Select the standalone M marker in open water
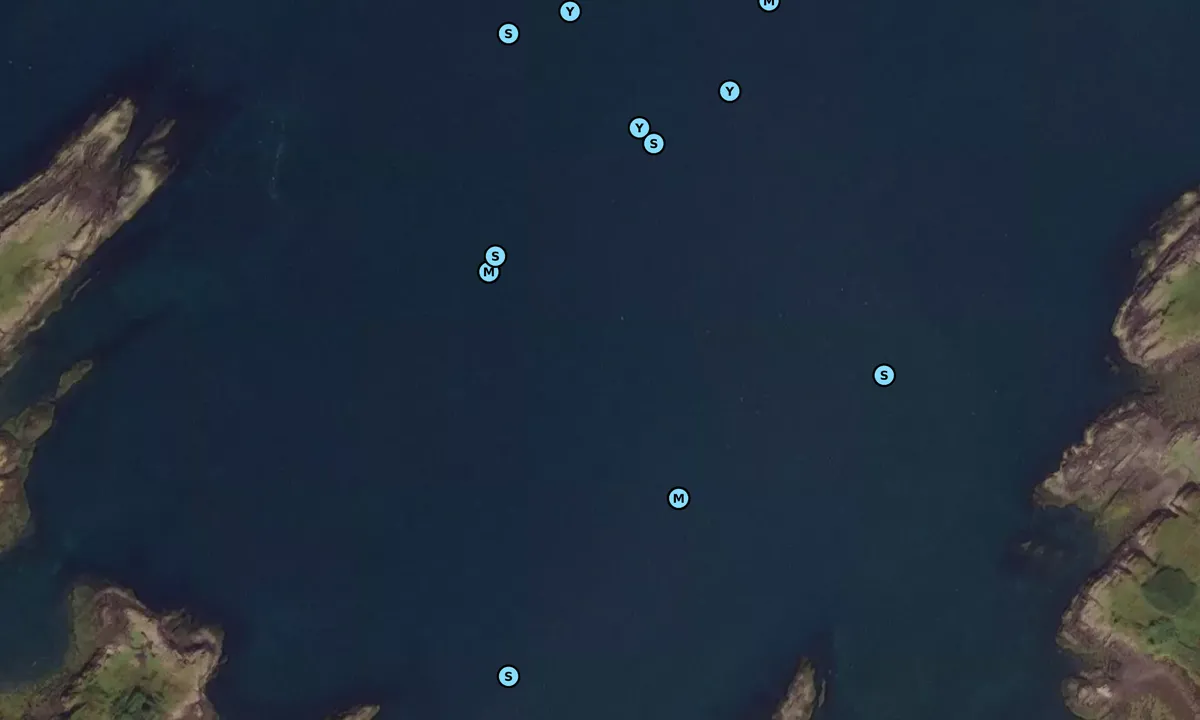 click(x=678, y=498)
